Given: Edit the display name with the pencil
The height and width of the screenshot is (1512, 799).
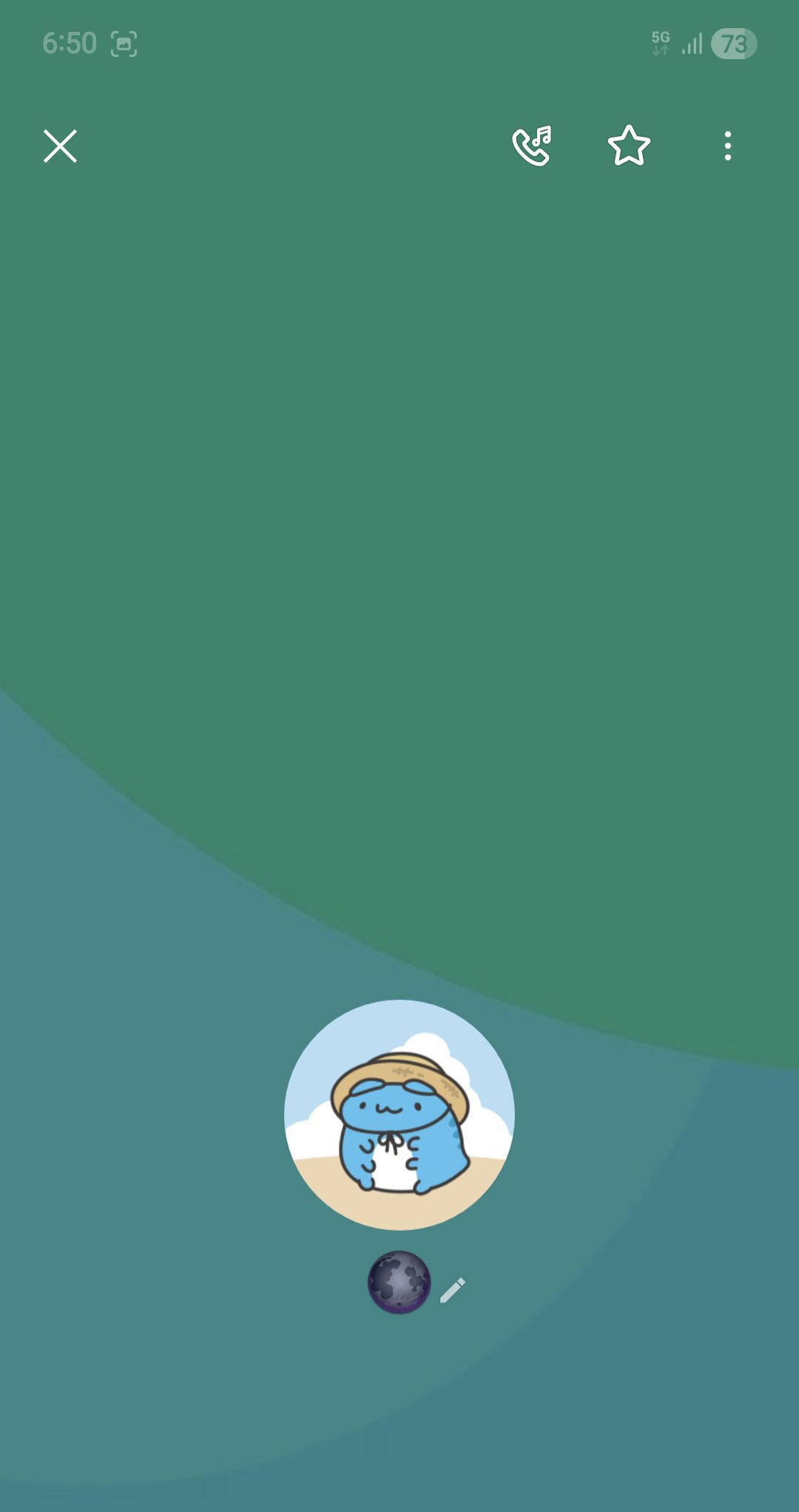Looking at the screenshot, I should click(x=453, y=1290).
